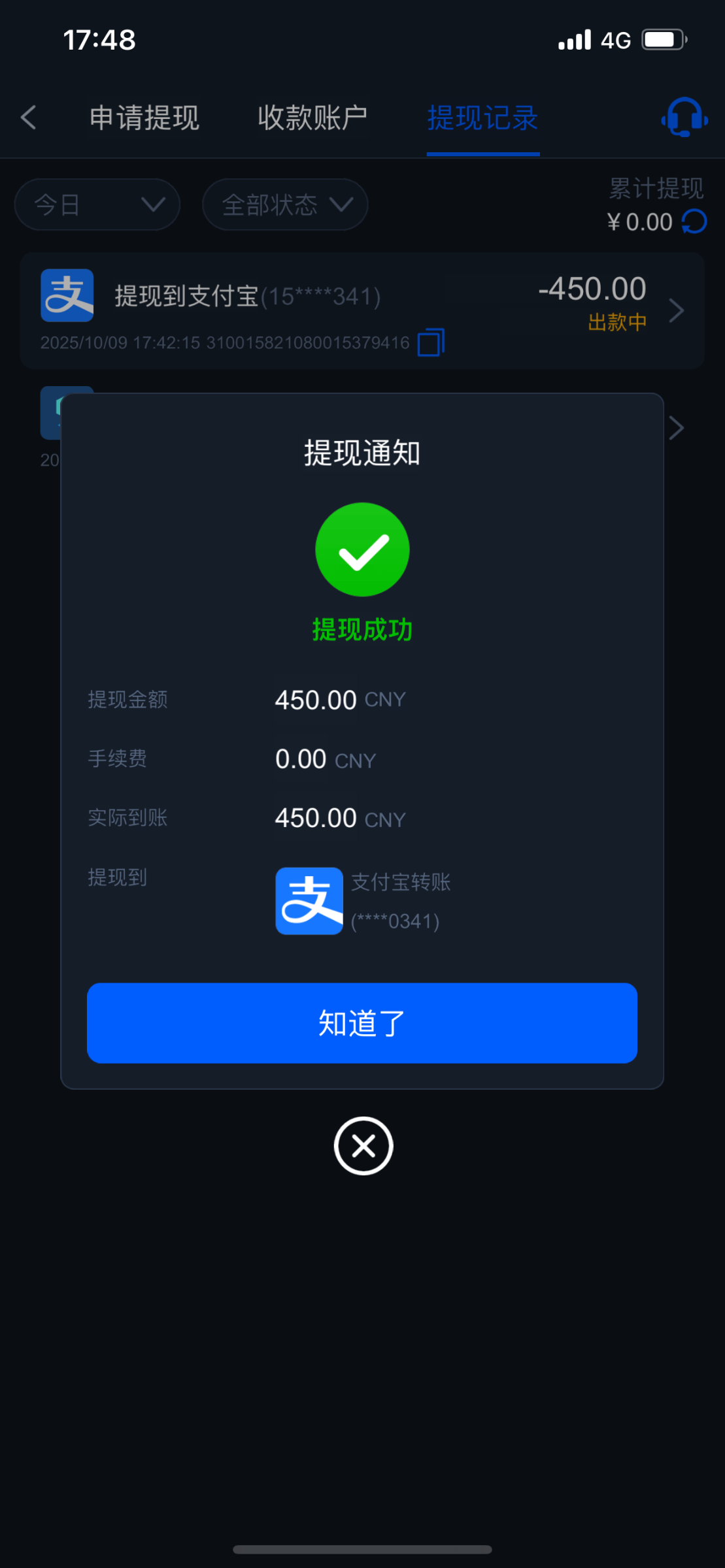Close the withdrawal notice dialog
The width and height of the screenshot is (725, 1568).
click(x=363, y=1145)
